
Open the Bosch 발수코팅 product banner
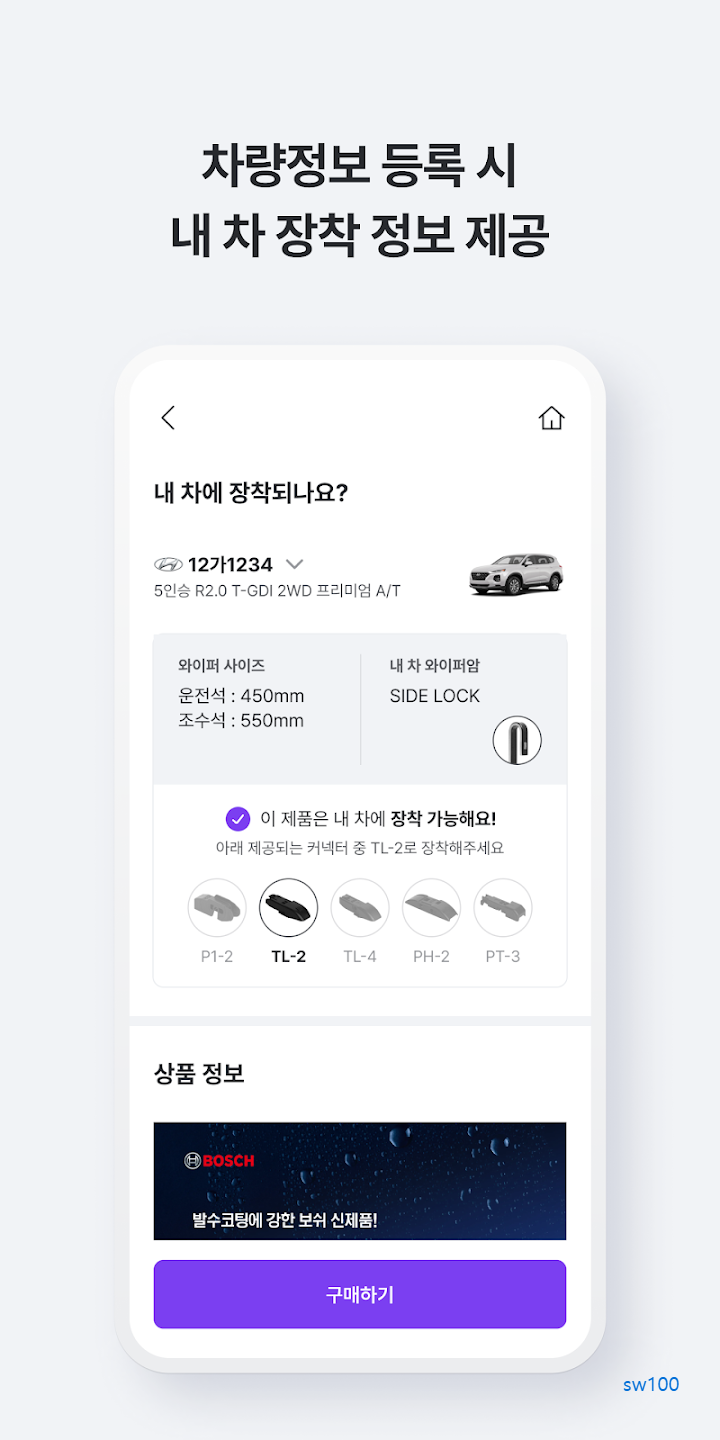click(359, 1181)
